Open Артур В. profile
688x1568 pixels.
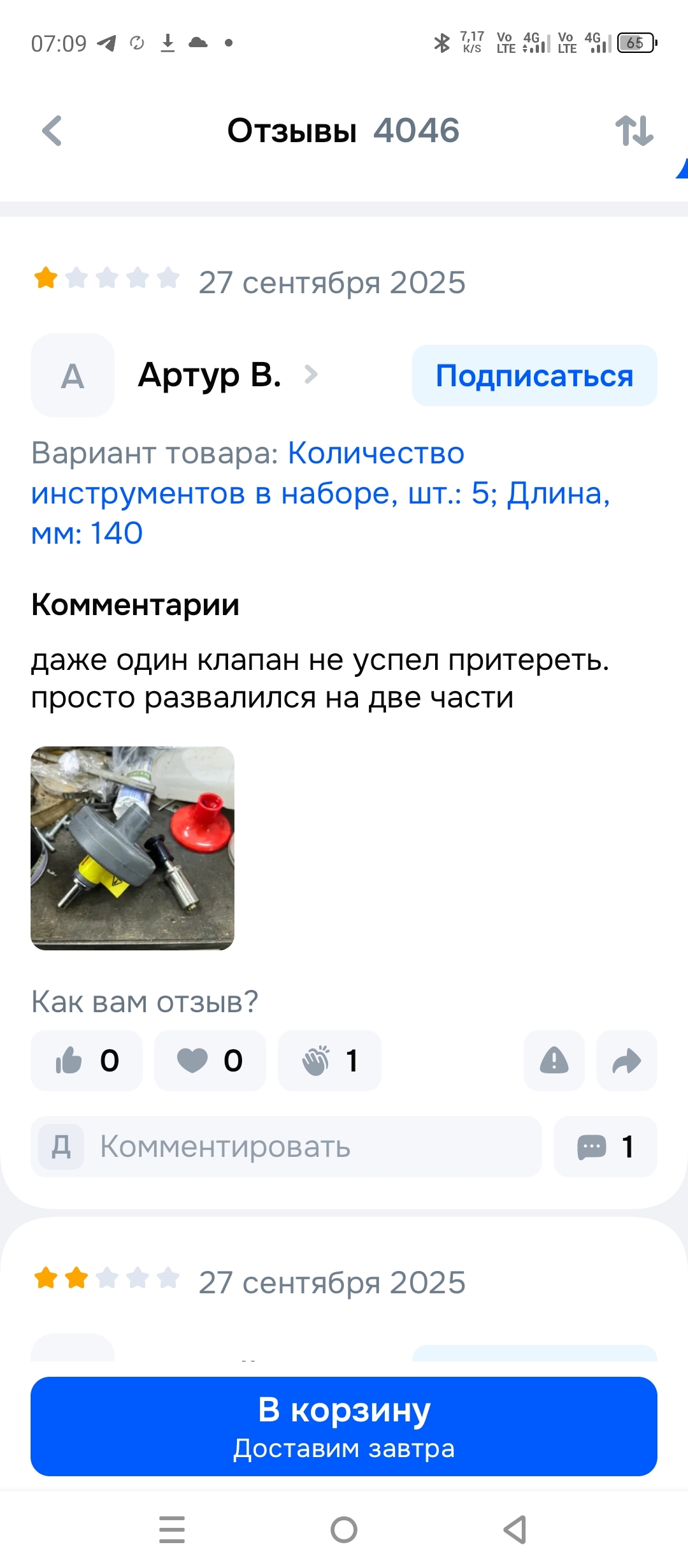pyautogui.click(x=210, y=375)
